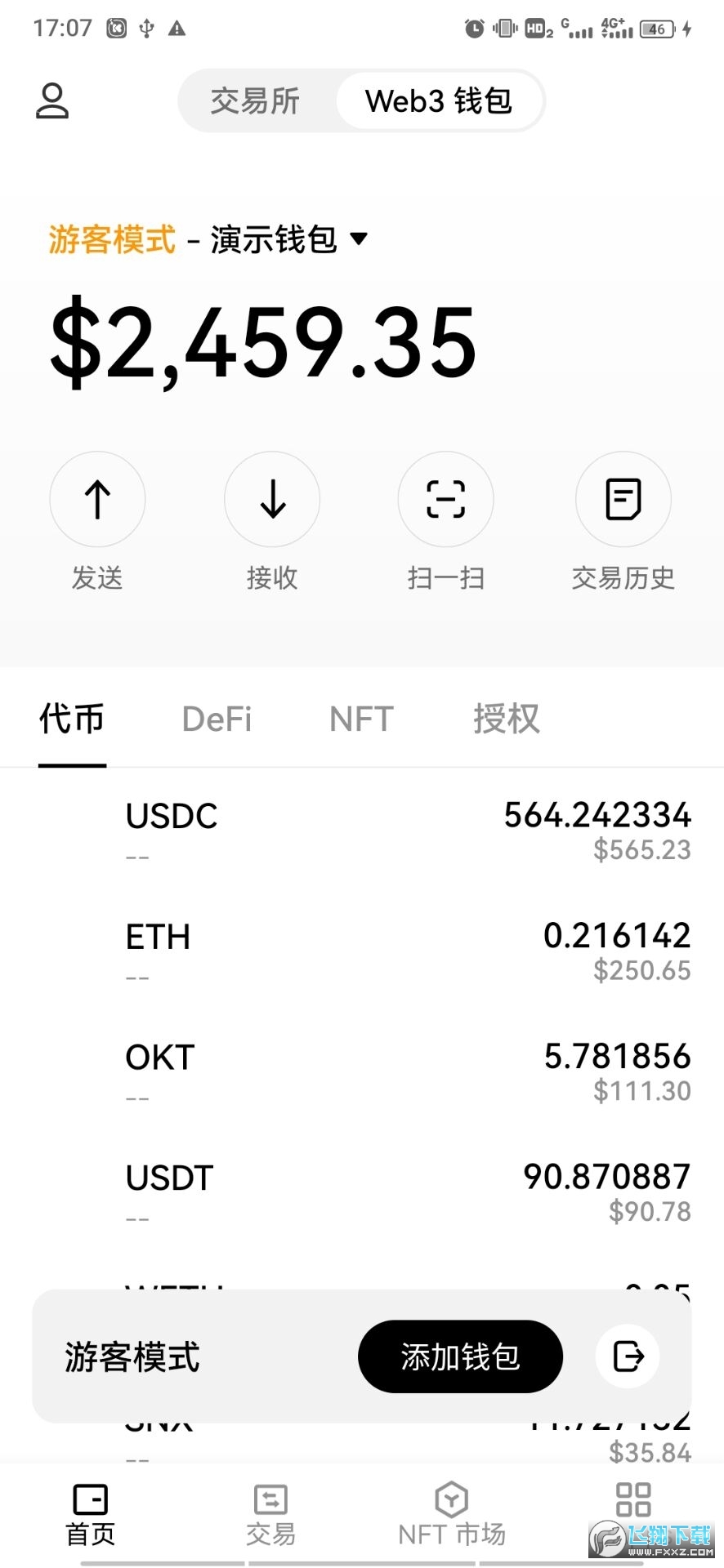Screen dimensions: 724x1568
Task: Open the DeFi tab
Action: [x=216, y=719]
